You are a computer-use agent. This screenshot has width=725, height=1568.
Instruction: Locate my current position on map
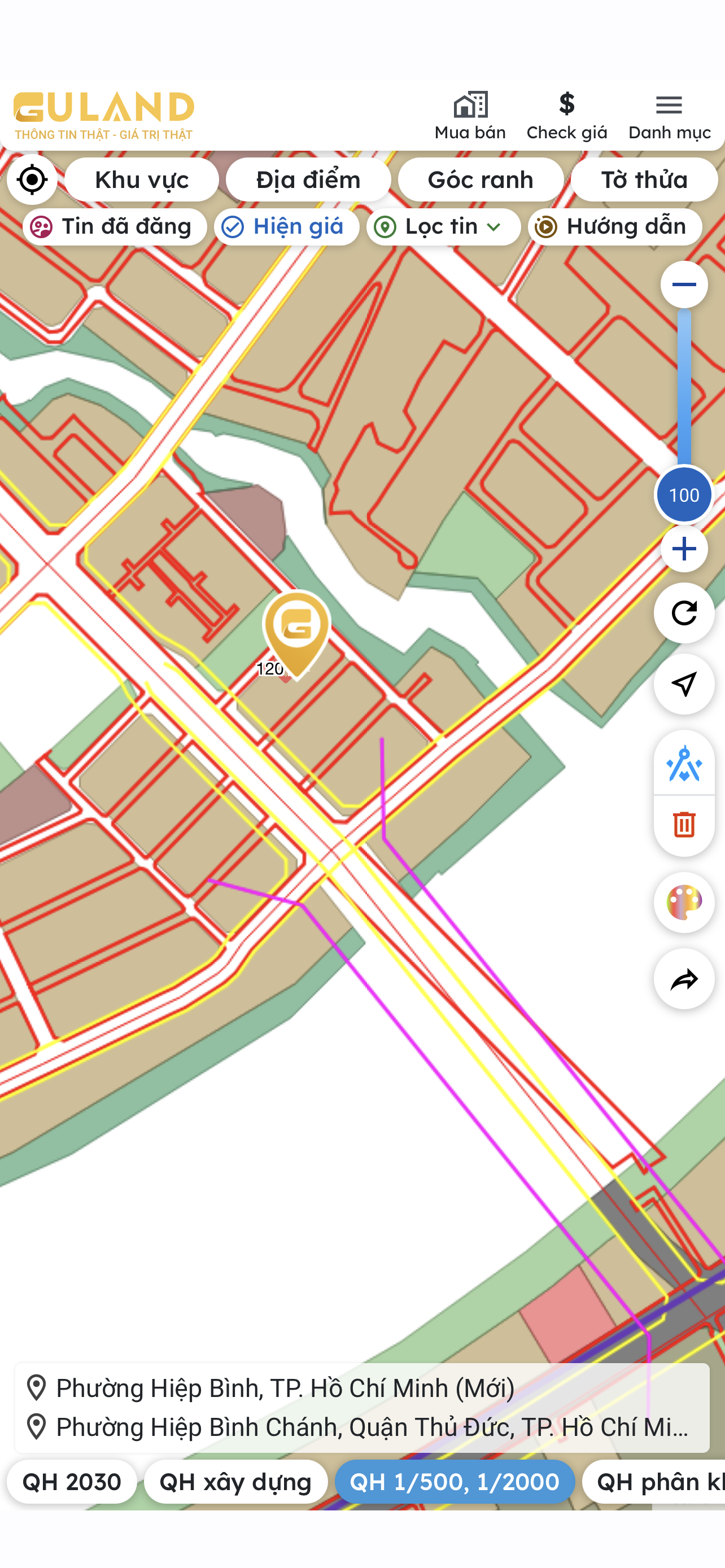point(32,179)
